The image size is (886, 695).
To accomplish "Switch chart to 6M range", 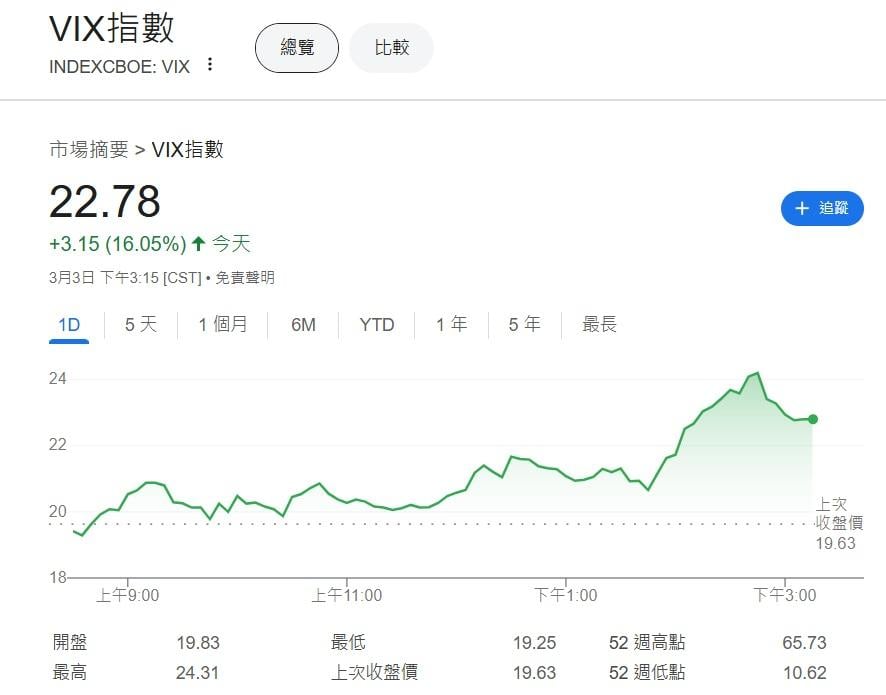I will tap(303, 324).
